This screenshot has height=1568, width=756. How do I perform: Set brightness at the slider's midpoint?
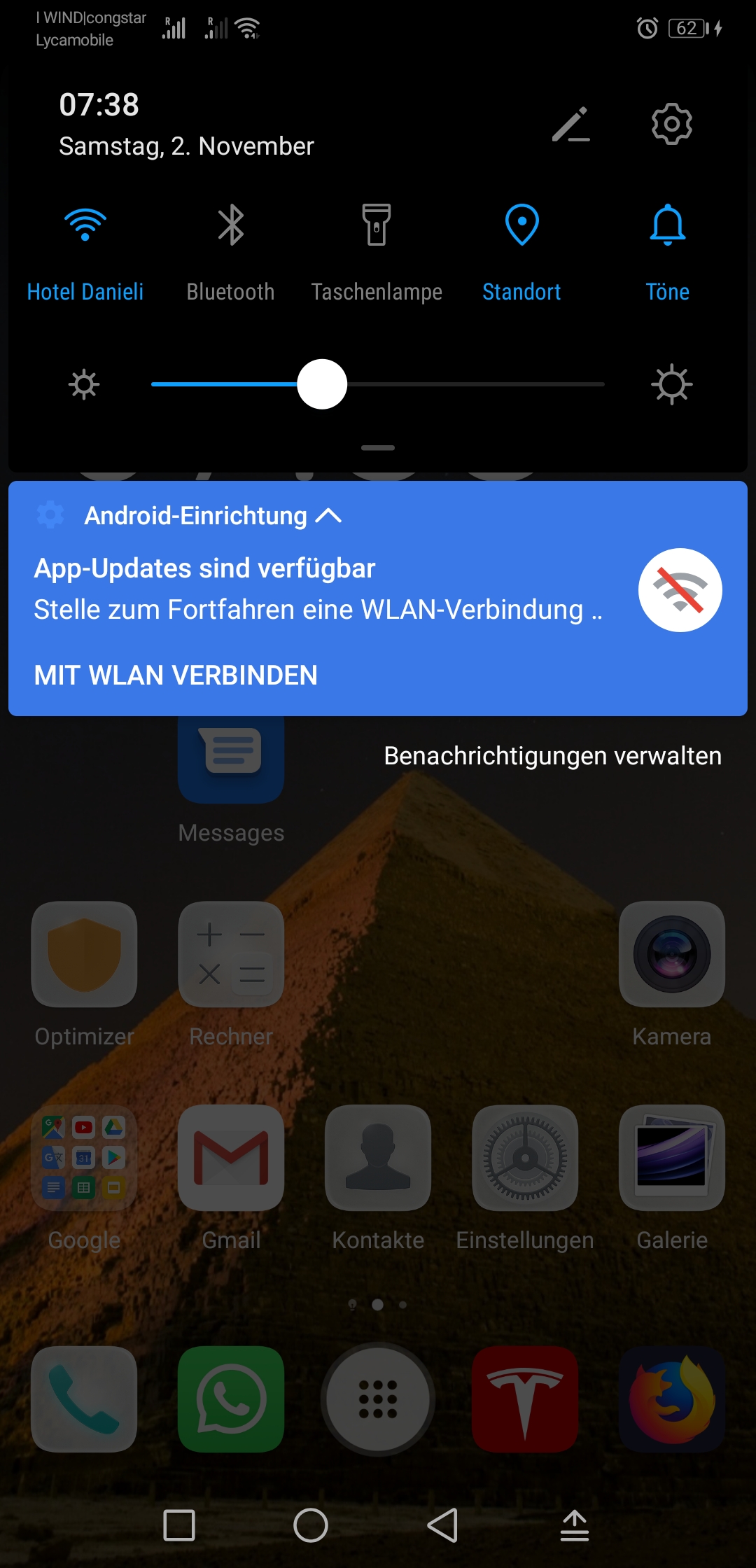tap(378, 384)
